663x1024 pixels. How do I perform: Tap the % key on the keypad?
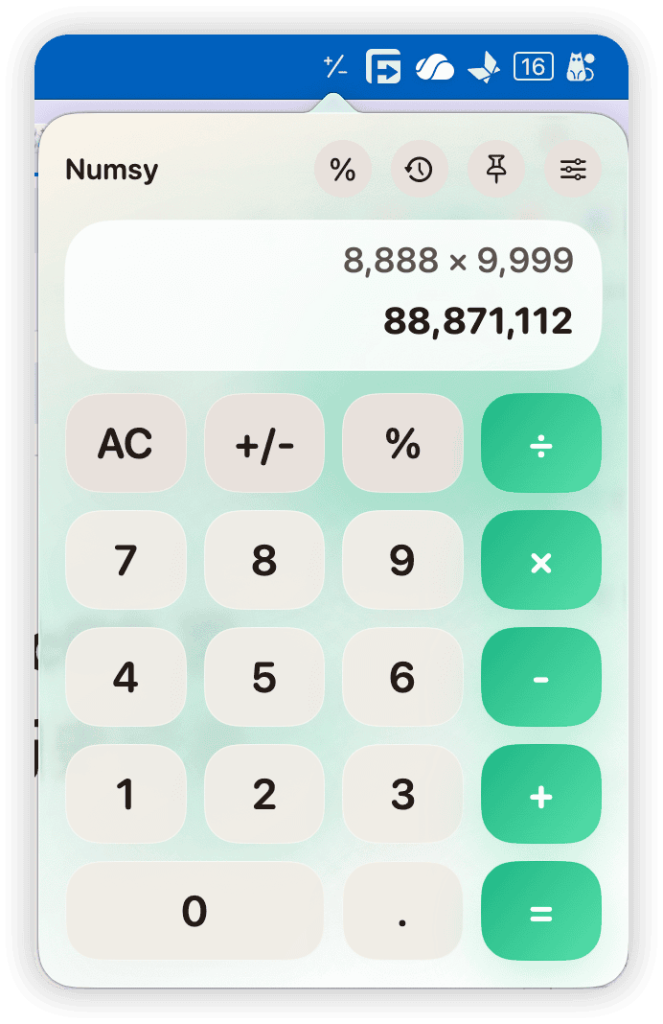[402, 444]
